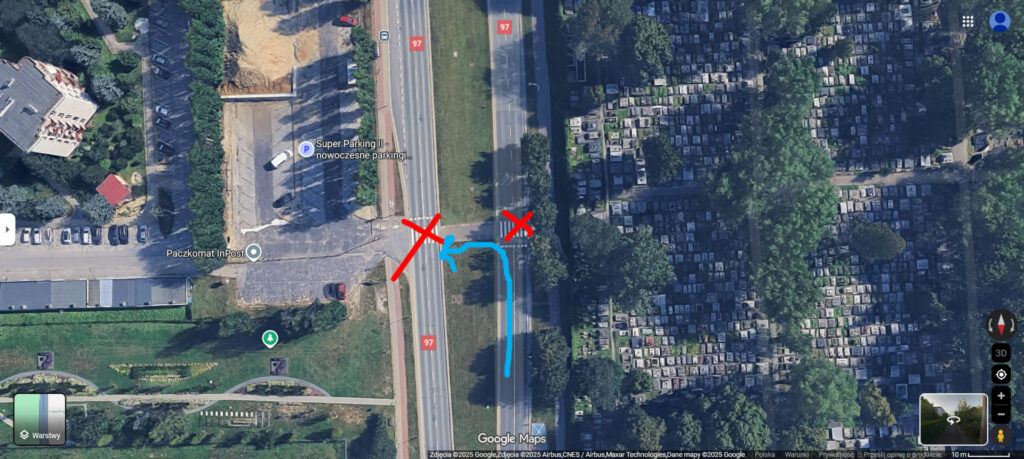Open the Google account avatar
The image size is (1024, 459).
pos(999,21)
